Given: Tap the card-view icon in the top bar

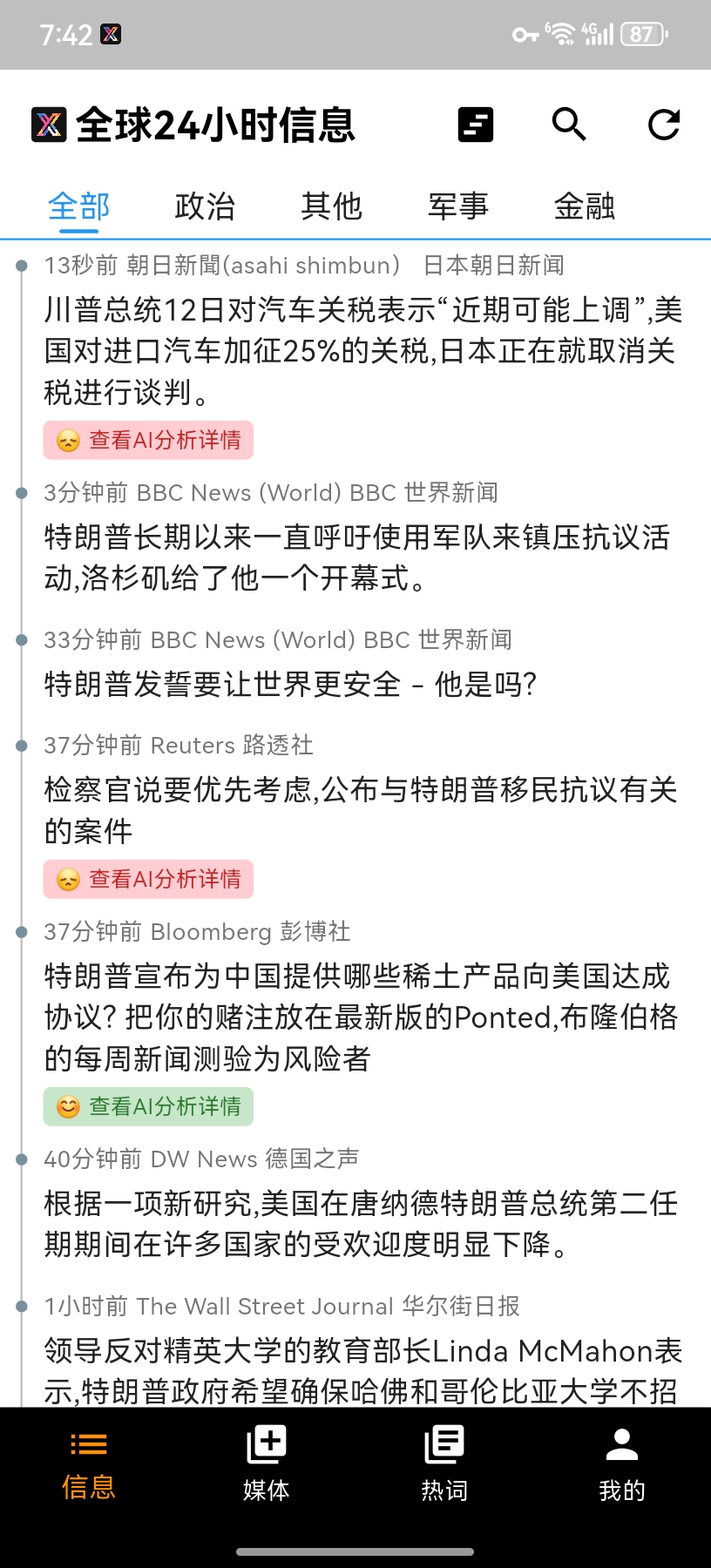Looking at the screenshot, I should pos(475,125).
